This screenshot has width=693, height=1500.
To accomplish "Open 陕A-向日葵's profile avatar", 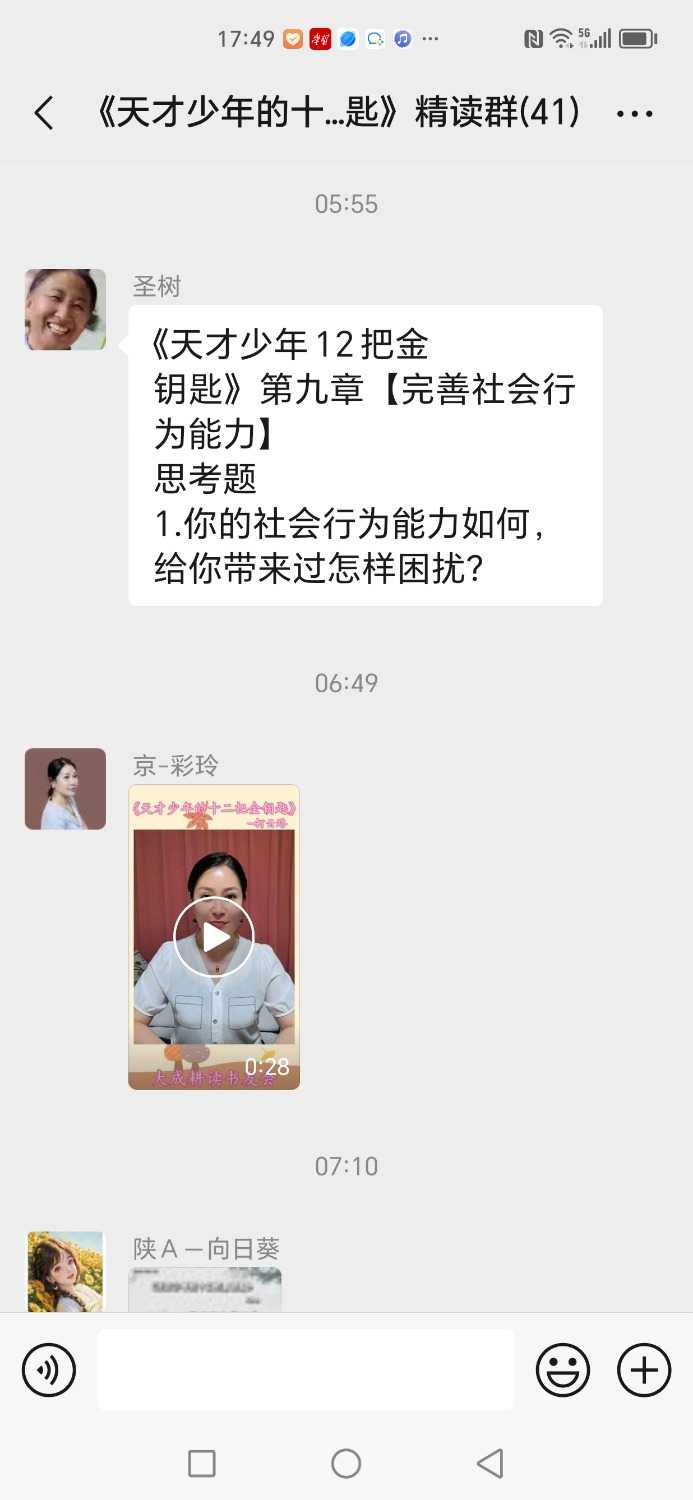I will (65, 1271).
